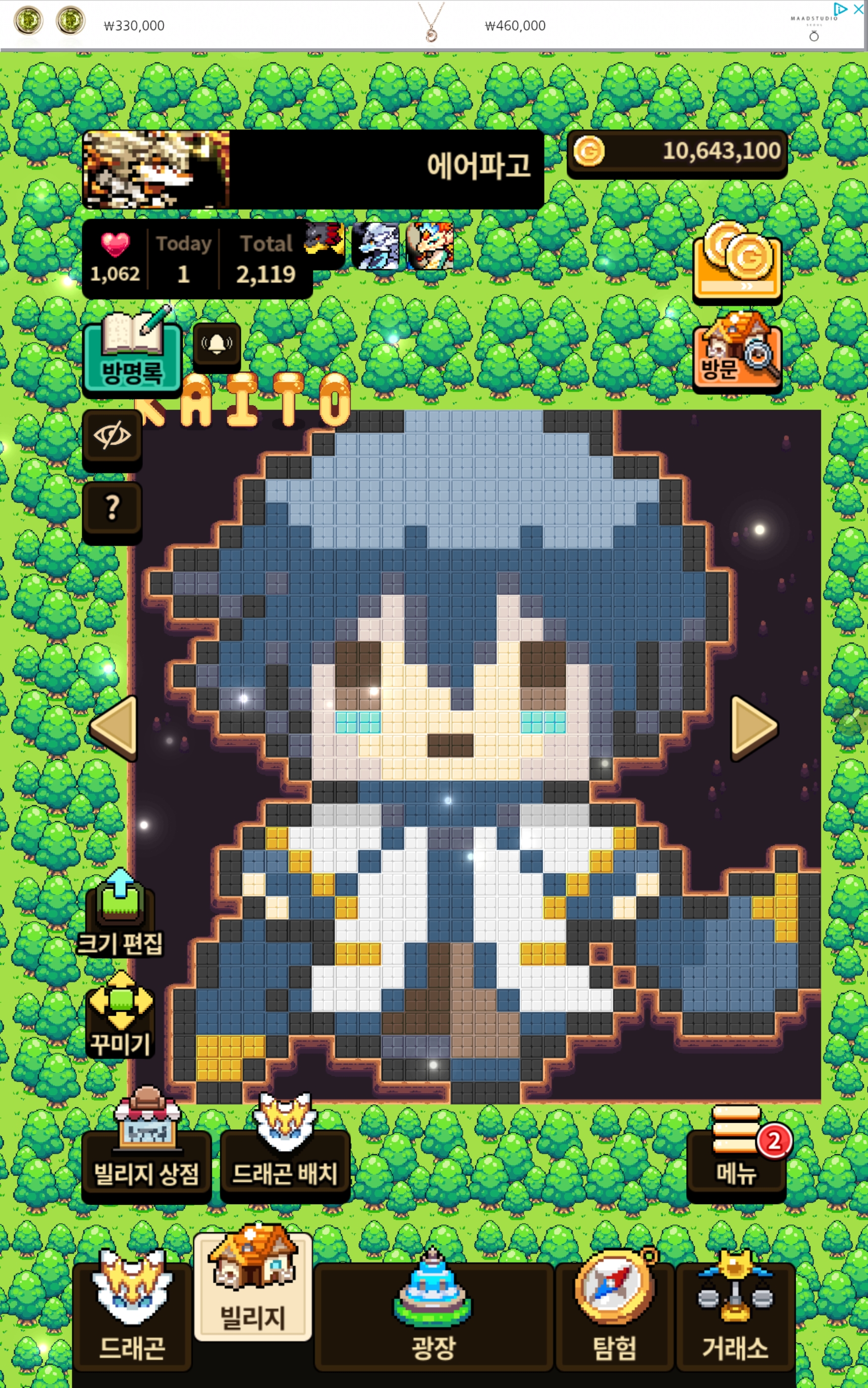
Task: Tap the notification bell icon
Action: click(217, 344)
